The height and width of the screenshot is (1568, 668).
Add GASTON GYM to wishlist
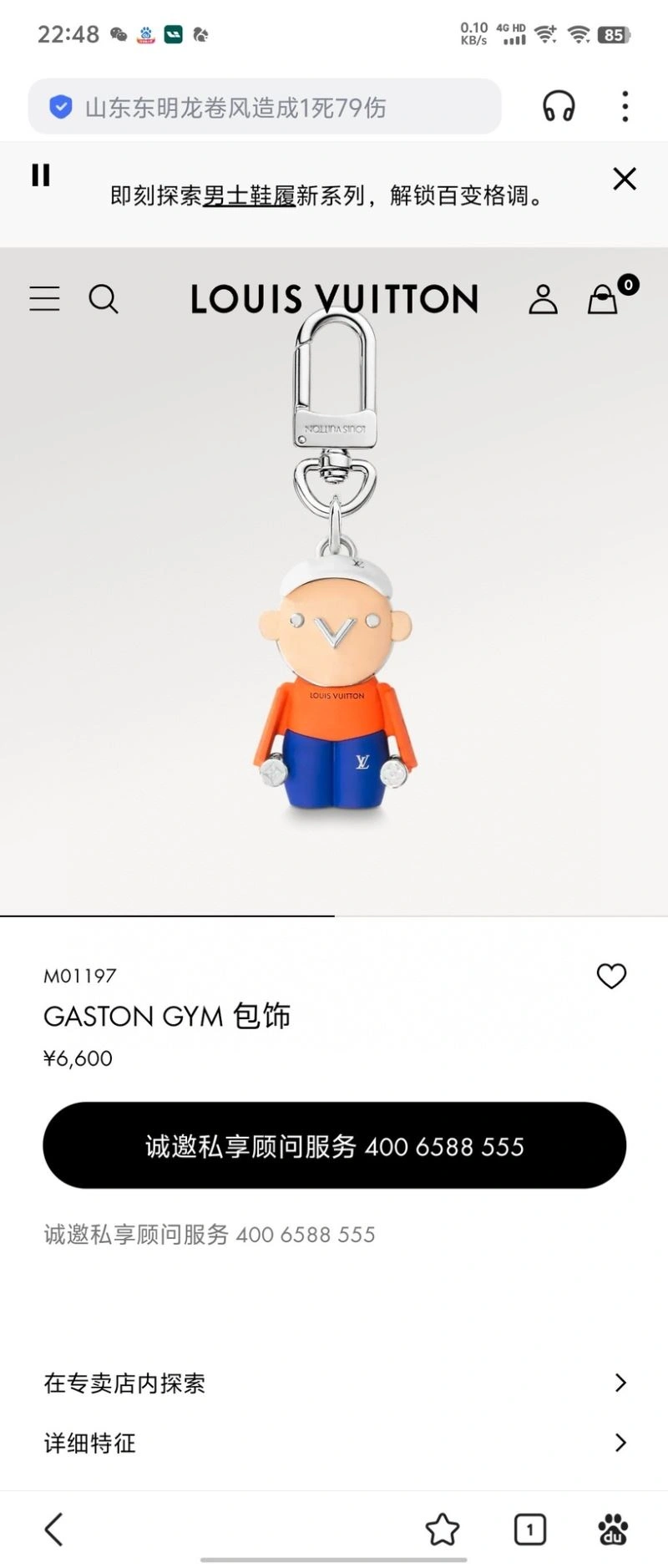(611, 976)
